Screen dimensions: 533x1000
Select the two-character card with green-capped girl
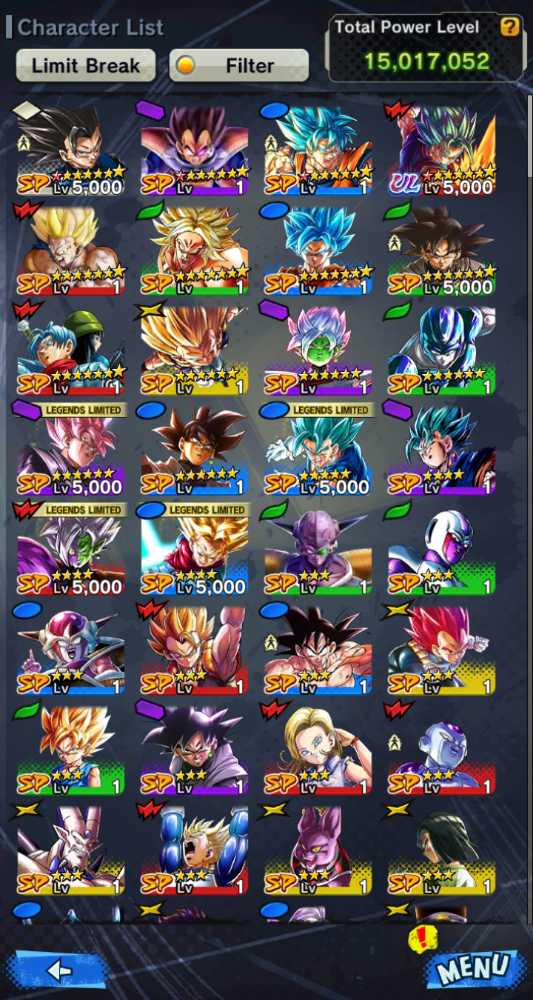70,350
